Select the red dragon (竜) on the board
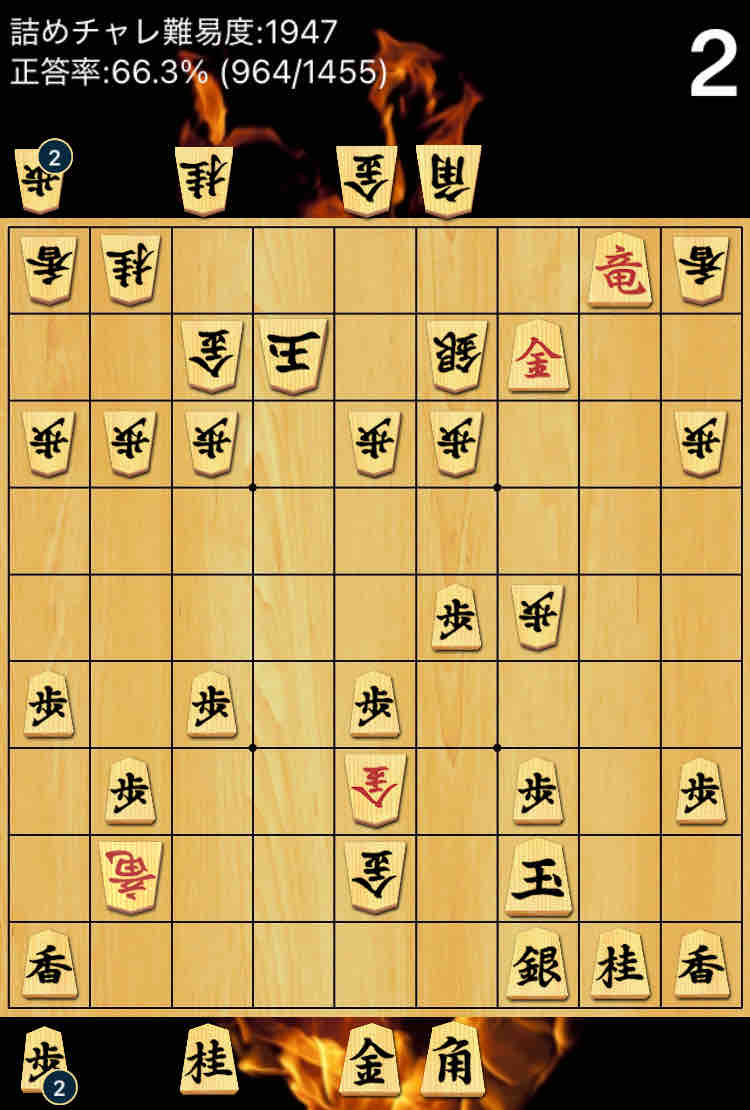Viewport: 750px width, 1110px height. 620,271
